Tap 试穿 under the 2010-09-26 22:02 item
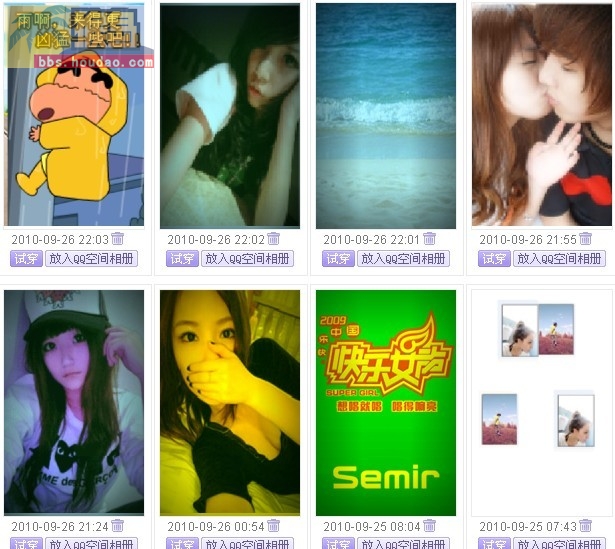The height and width of the screenshot is (549, 615). [182, 258]
